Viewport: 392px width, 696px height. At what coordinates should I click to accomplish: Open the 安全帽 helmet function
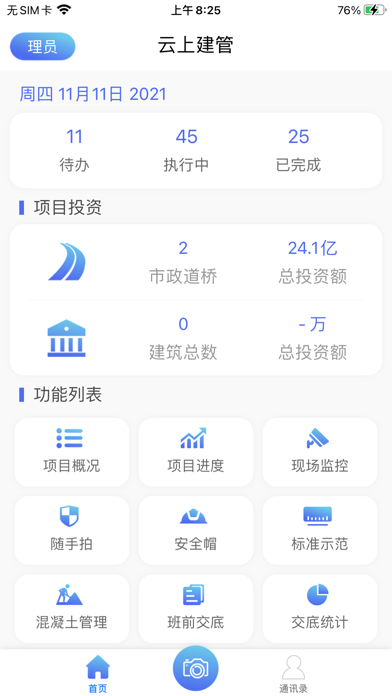[x=196, y=530]
